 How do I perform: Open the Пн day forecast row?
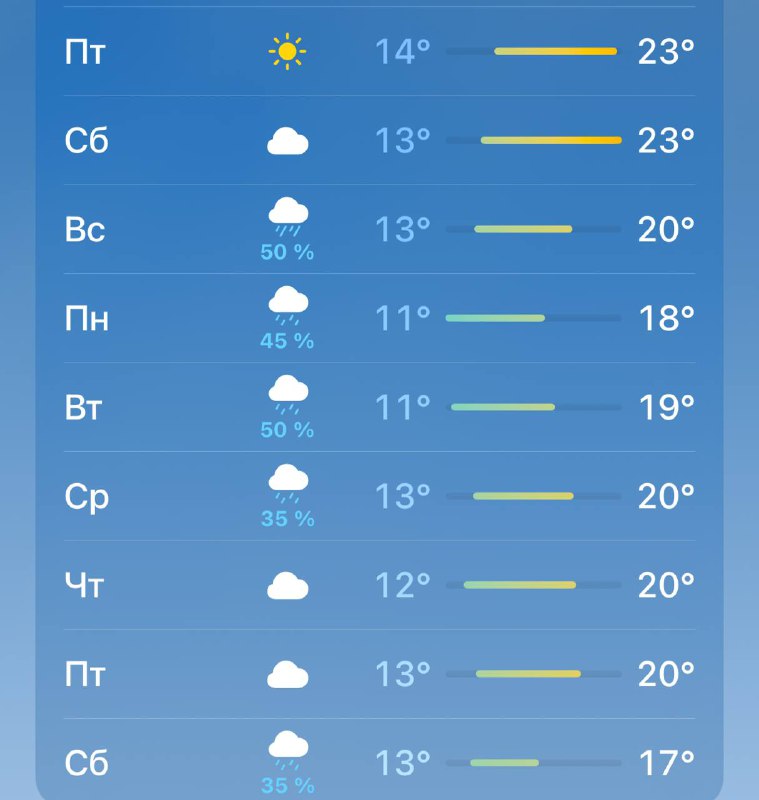[379, 318]
